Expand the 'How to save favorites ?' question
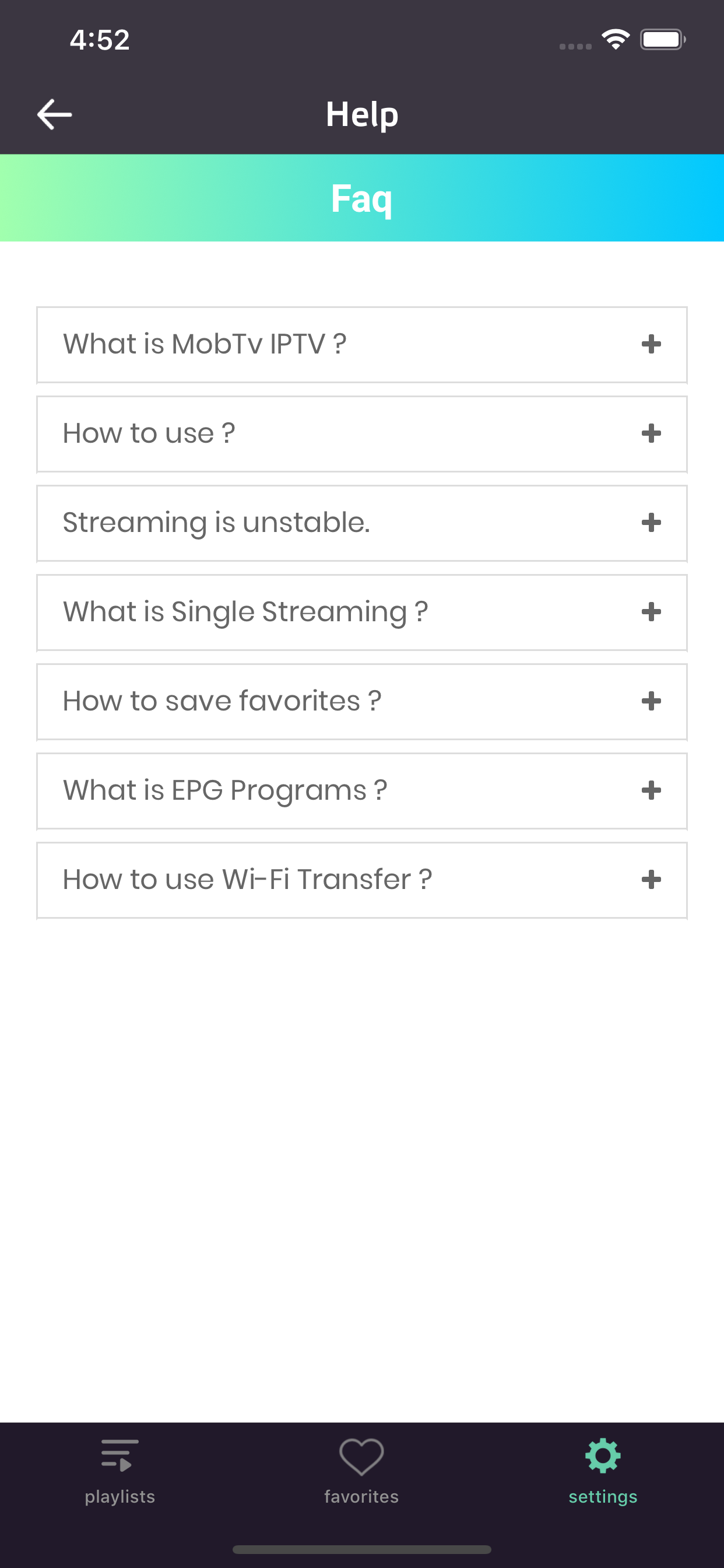The image size is (724, 1568). 651,701
